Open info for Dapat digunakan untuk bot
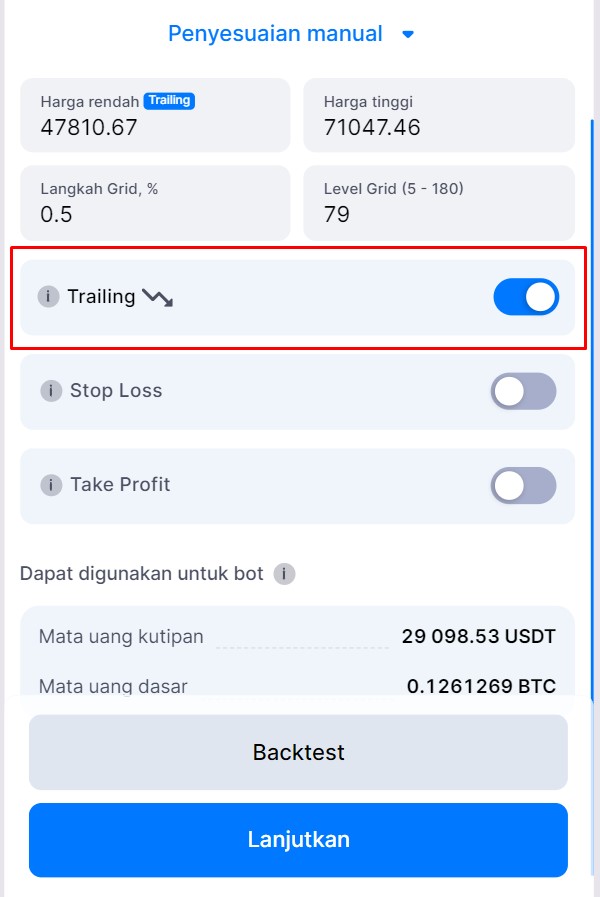The image size is (600, 897). coord(284,574)
